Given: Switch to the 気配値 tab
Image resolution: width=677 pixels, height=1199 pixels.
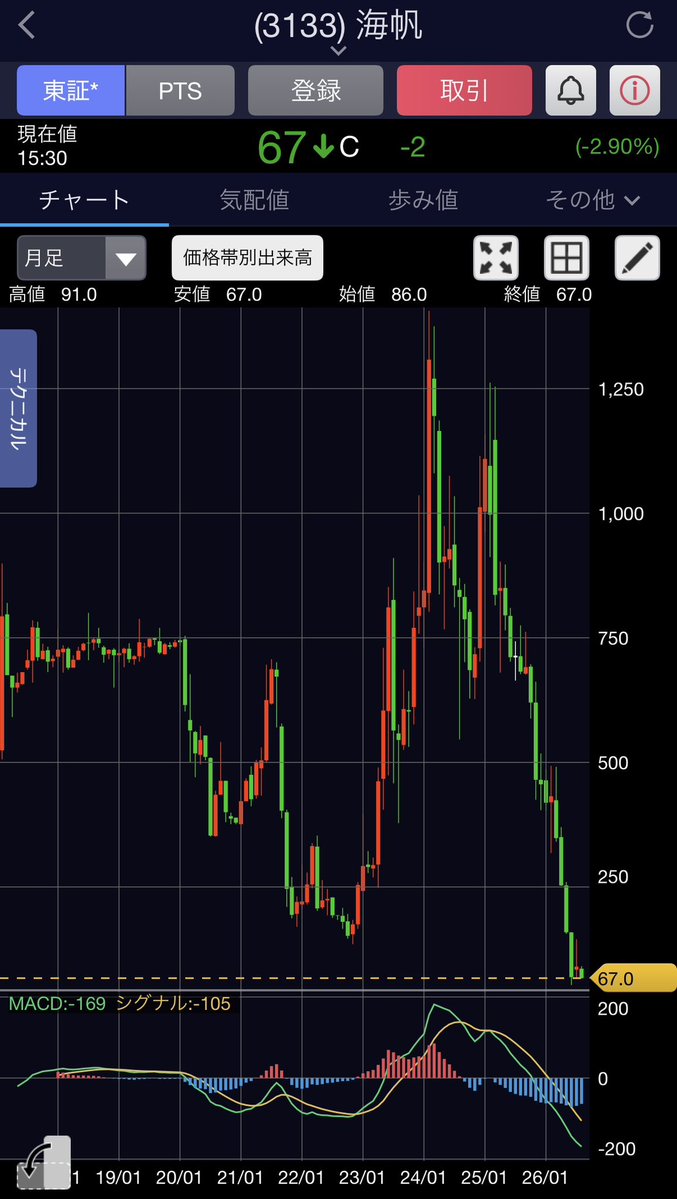Looking at the screenshot, I should 254,200.
